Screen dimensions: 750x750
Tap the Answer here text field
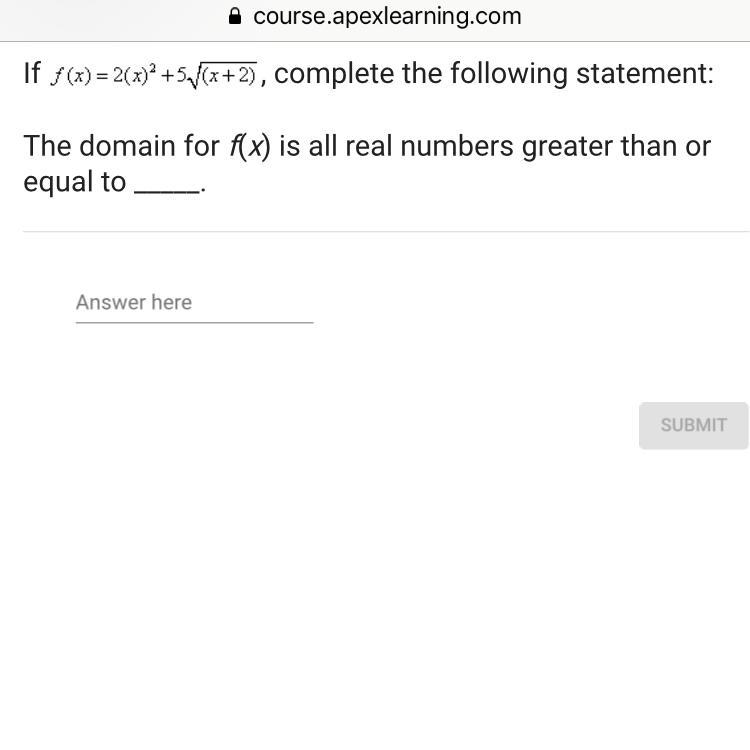(194, 304)
